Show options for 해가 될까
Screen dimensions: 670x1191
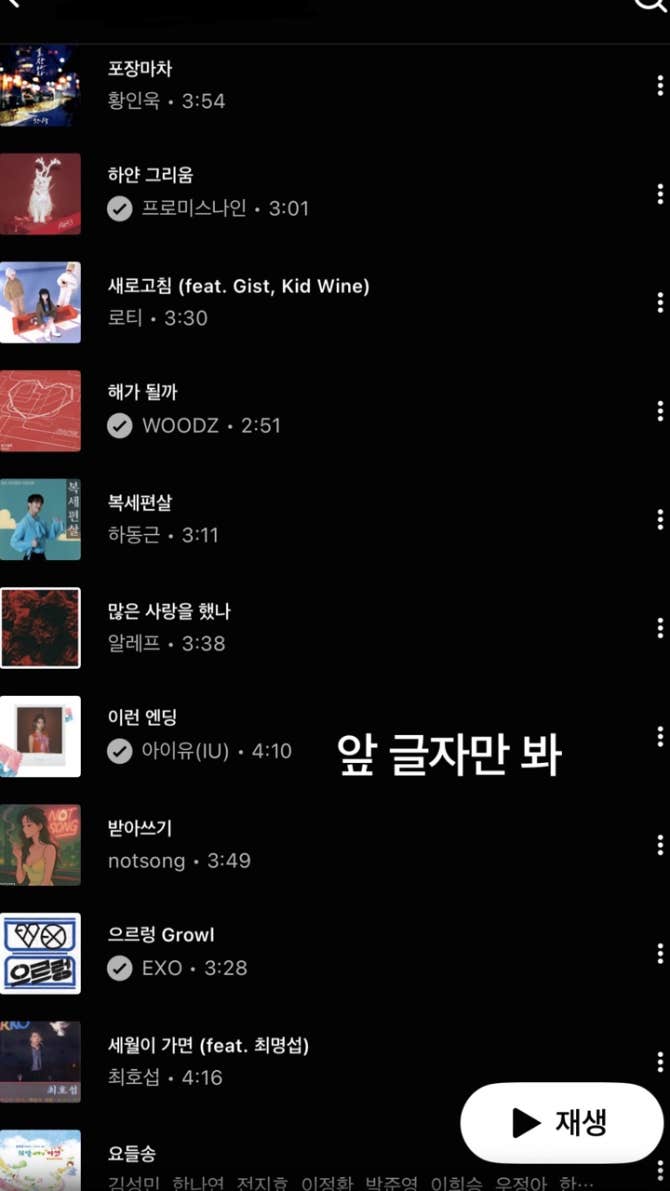tap(660, 411)
